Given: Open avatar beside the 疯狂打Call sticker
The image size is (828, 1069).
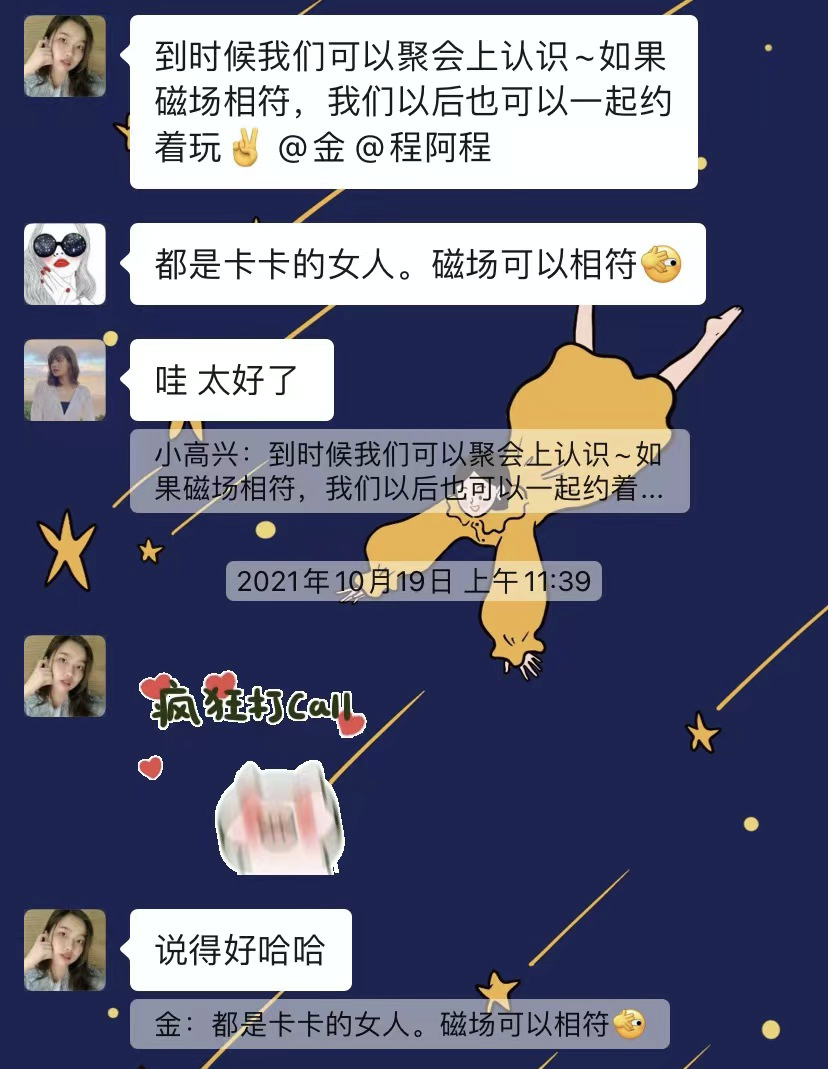Looking at the screenshot, I should click(64, 676).
